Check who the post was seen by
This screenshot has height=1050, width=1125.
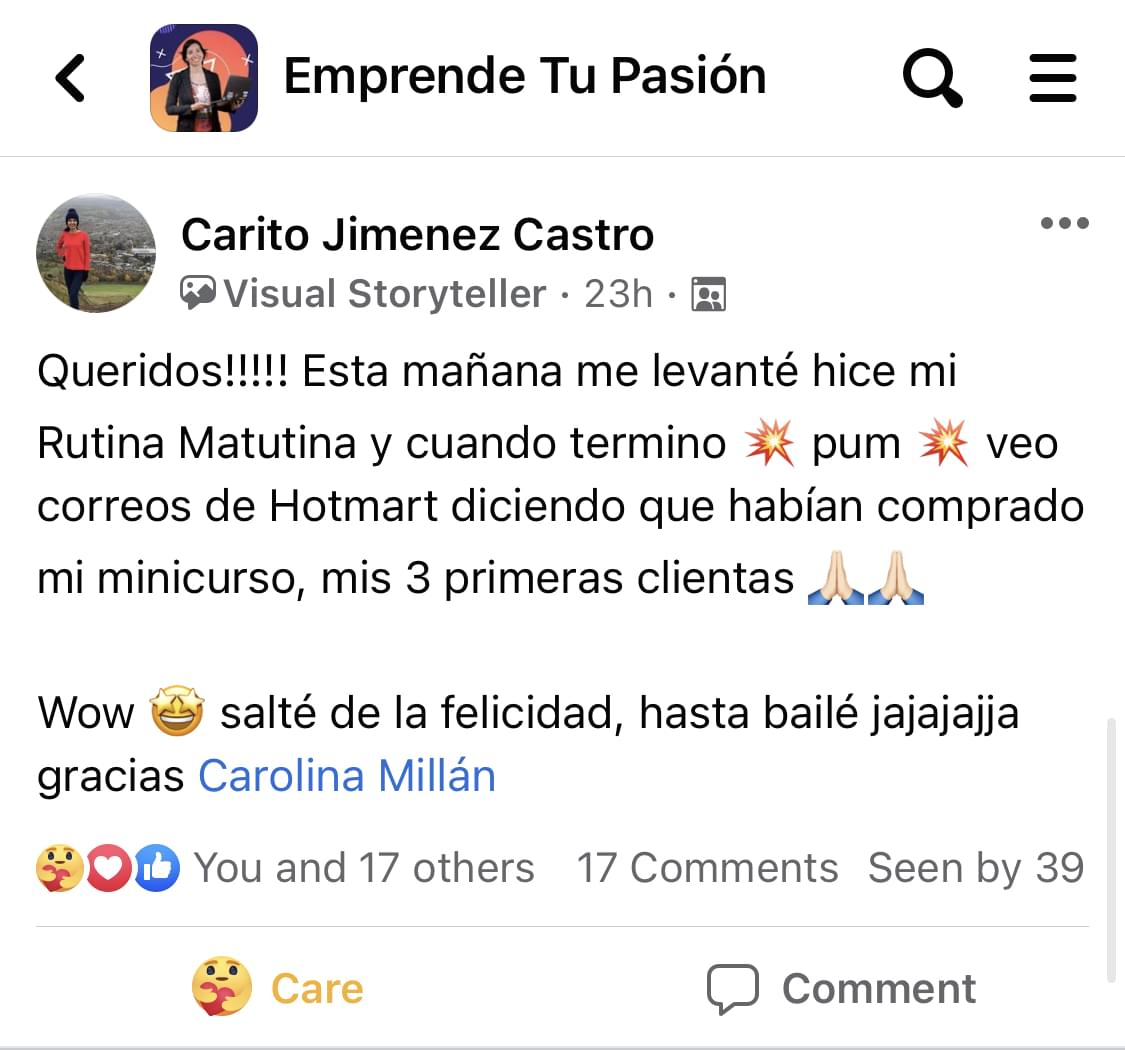coord(975,867)
